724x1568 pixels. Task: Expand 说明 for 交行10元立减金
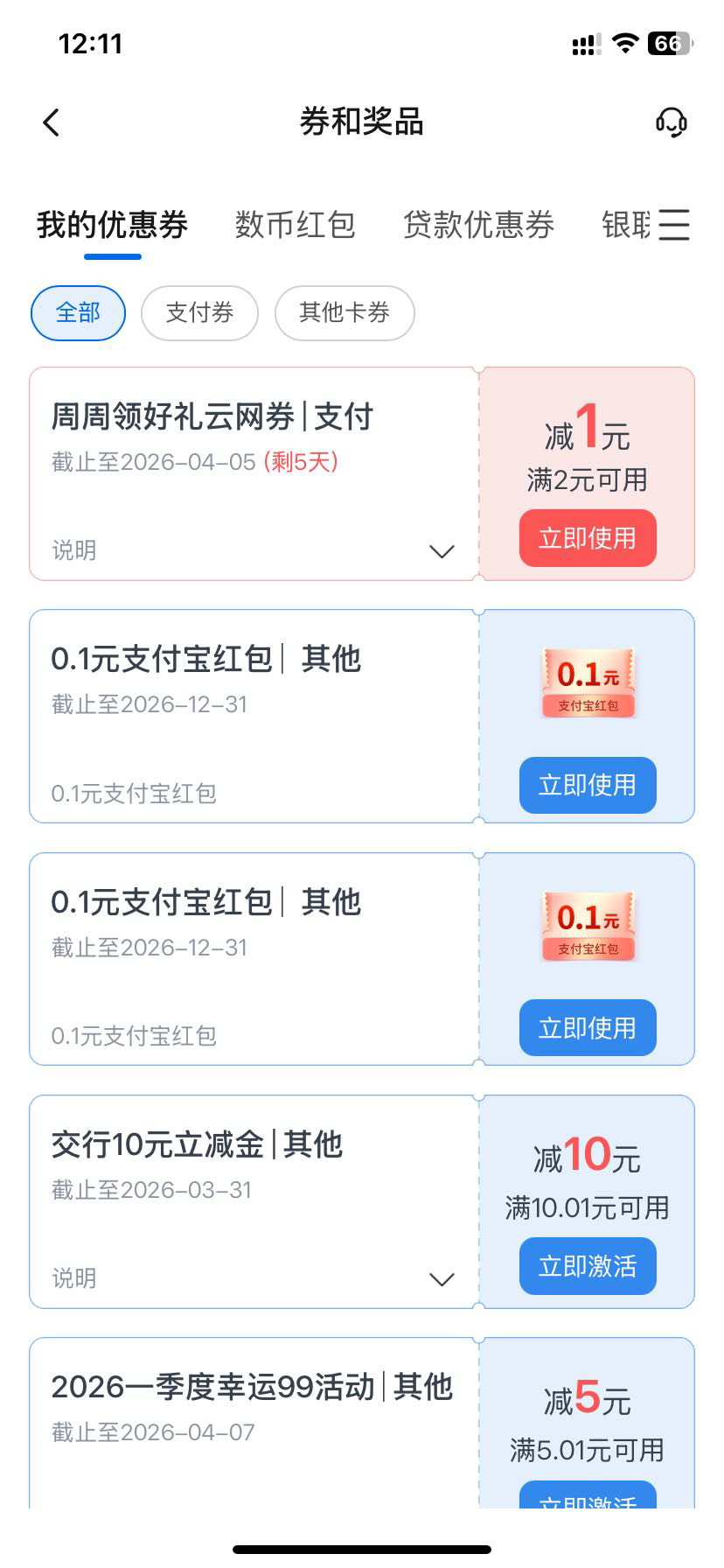pos(442,1279)
